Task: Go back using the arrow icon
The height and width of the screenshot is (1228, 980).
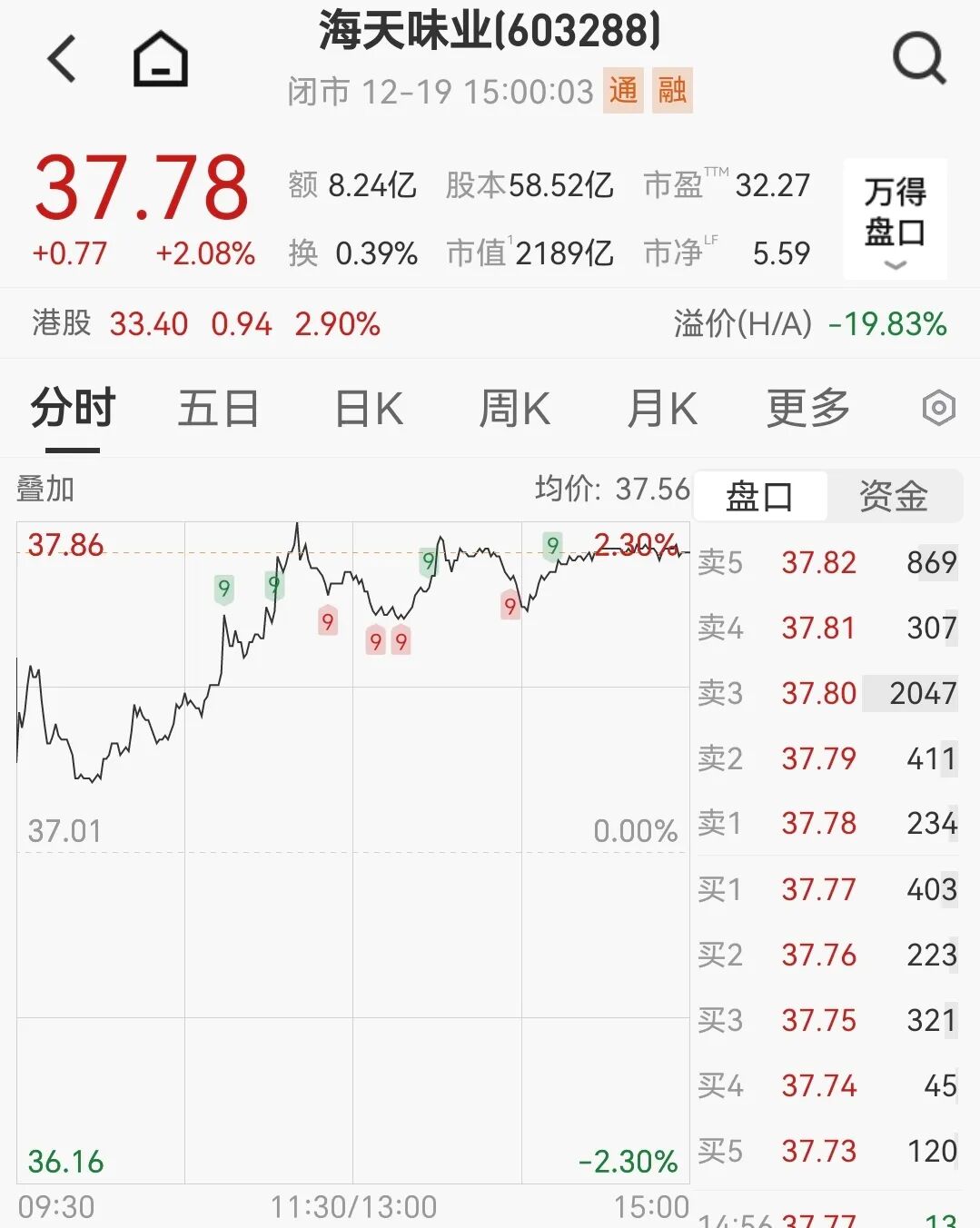Action: click(x=62, y=59)
